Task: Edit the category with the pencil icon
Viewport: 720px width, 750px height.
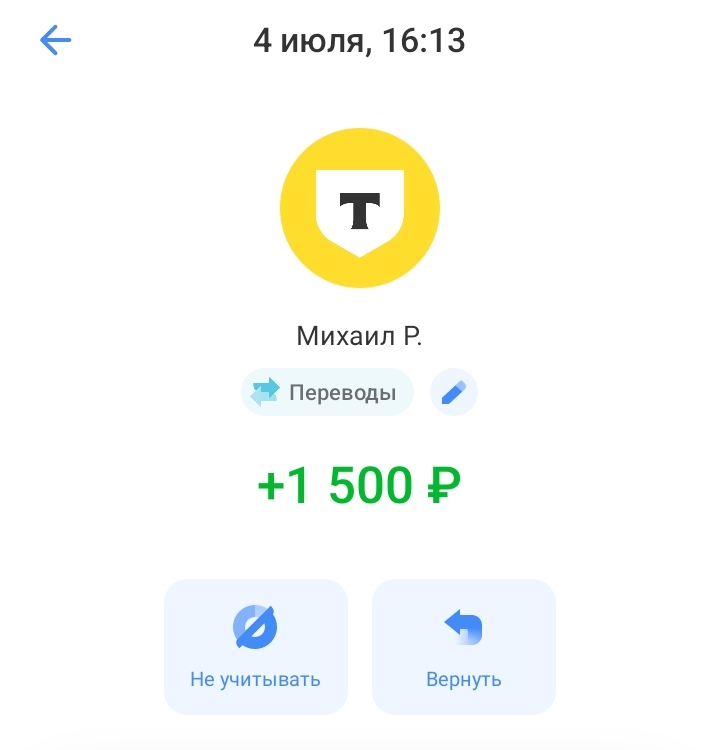Action: click(453, 392)
